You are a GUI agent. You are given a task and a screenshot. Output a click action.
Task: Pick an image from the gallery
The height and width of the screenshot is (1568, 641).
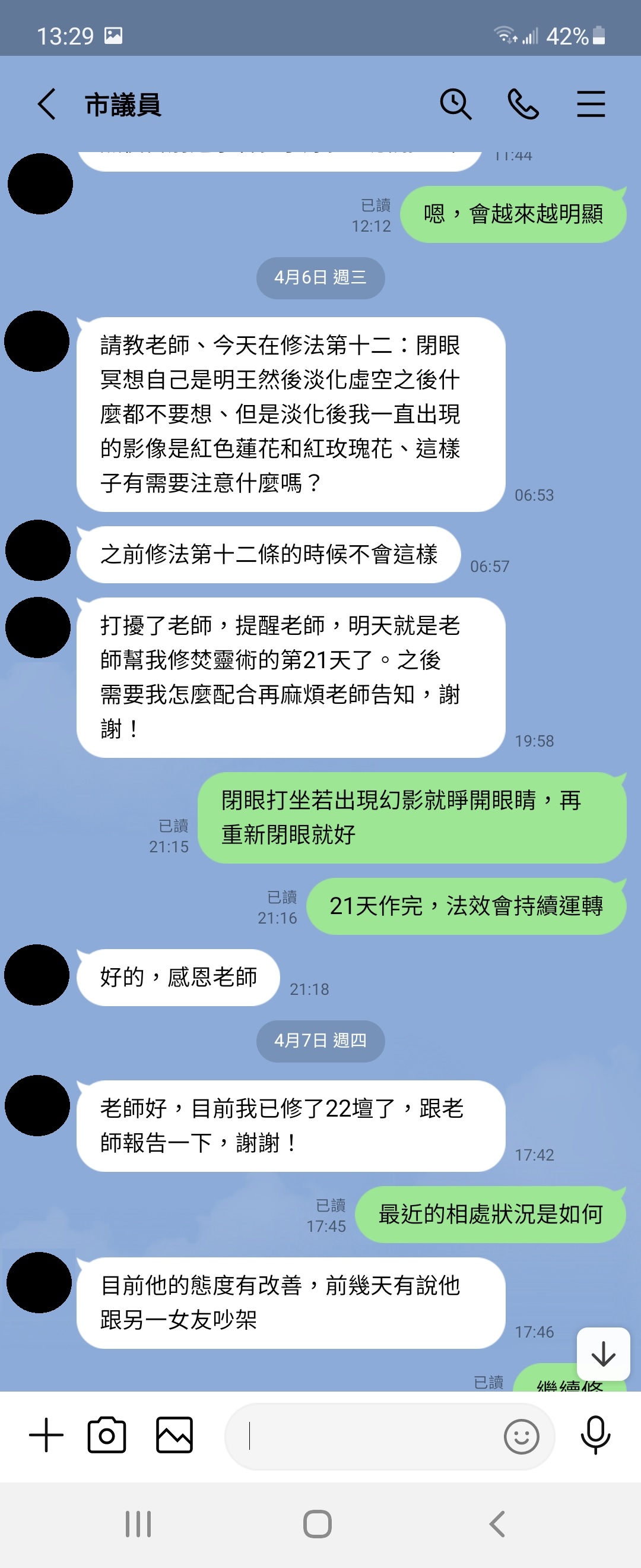pyautogui.click(x=174, y=1435)
